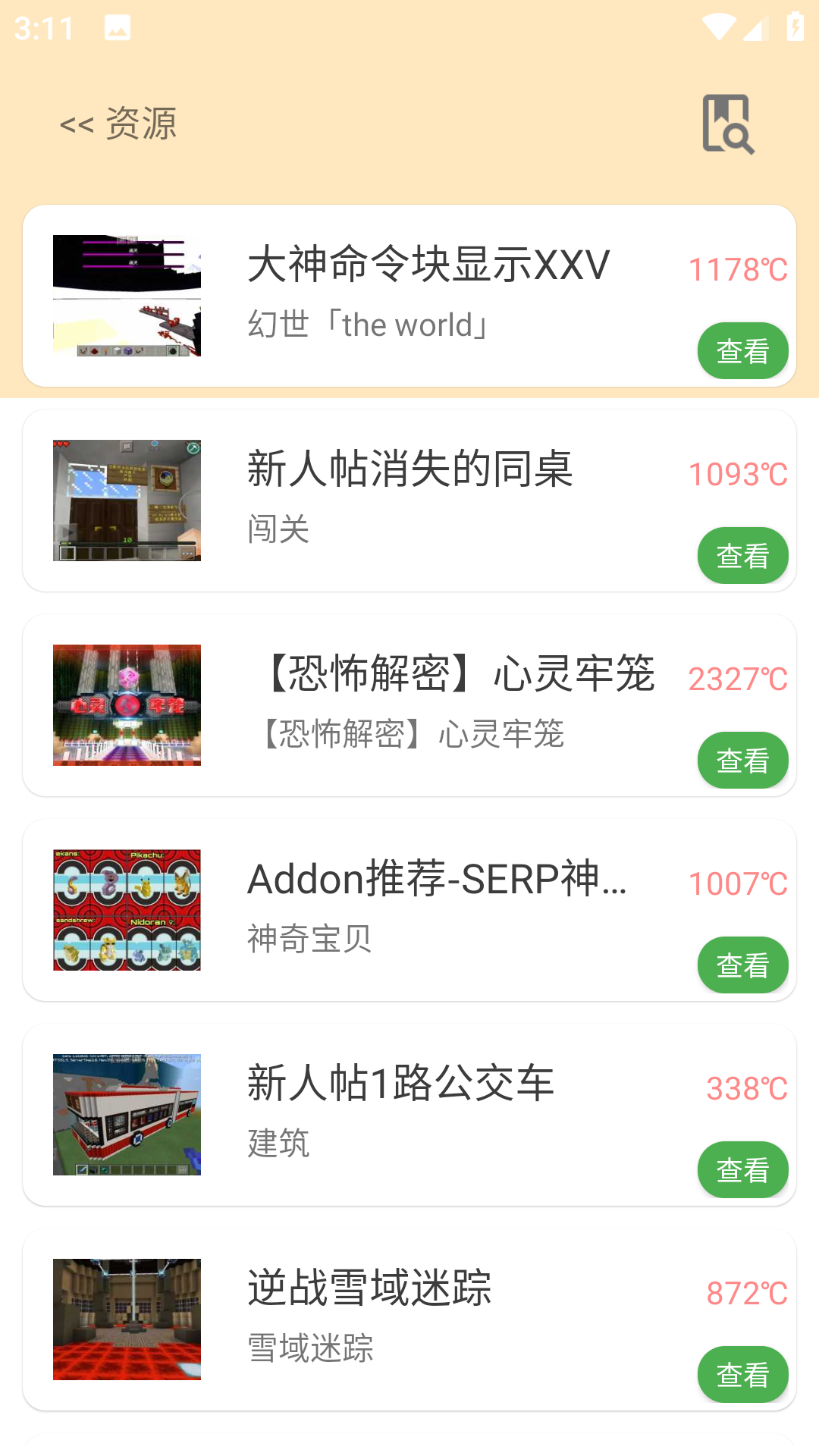Tap 查看 on 大神命令块显示XXV
This screenshot has height=1456, width=819.
pos(742,350)
